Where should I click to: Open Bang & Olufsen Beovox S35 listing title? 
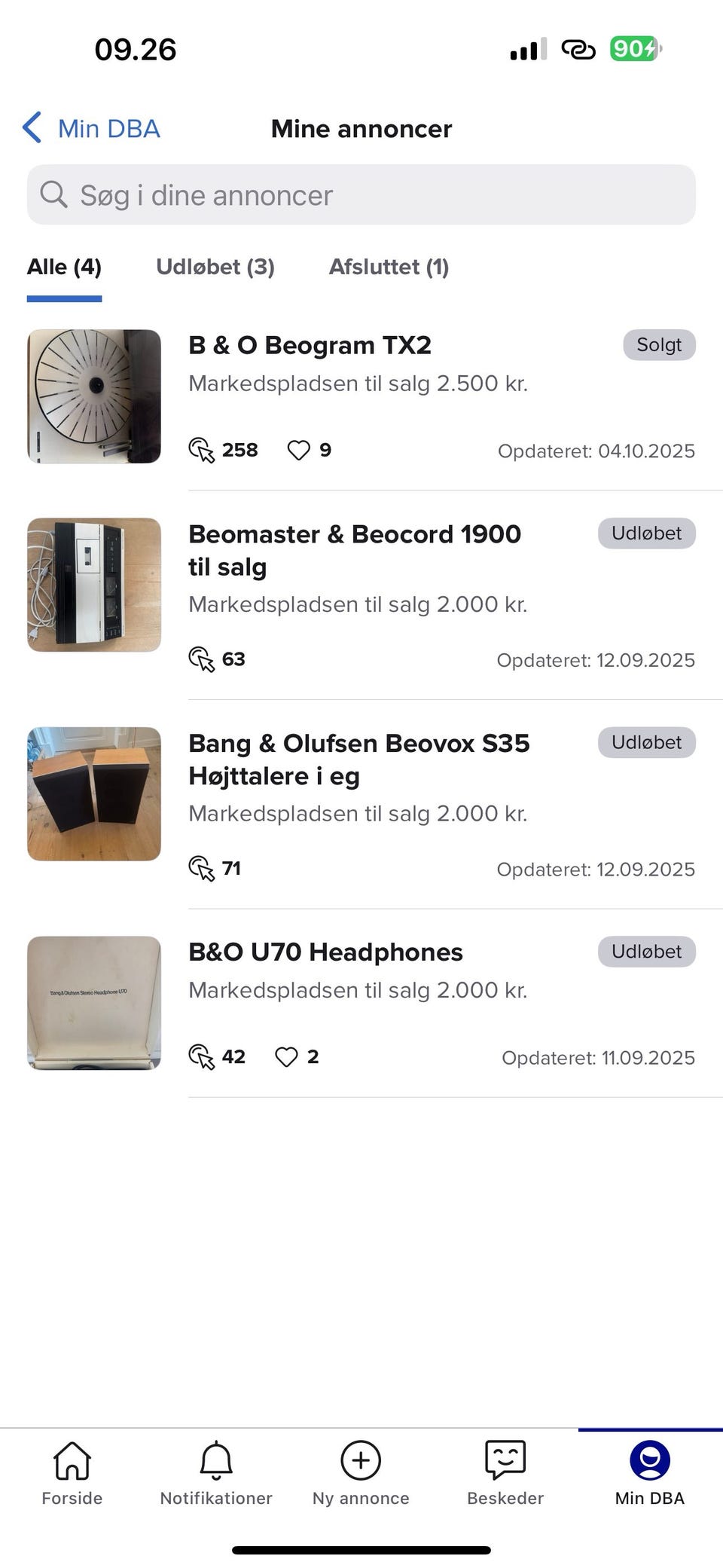(x=358, y=759)
